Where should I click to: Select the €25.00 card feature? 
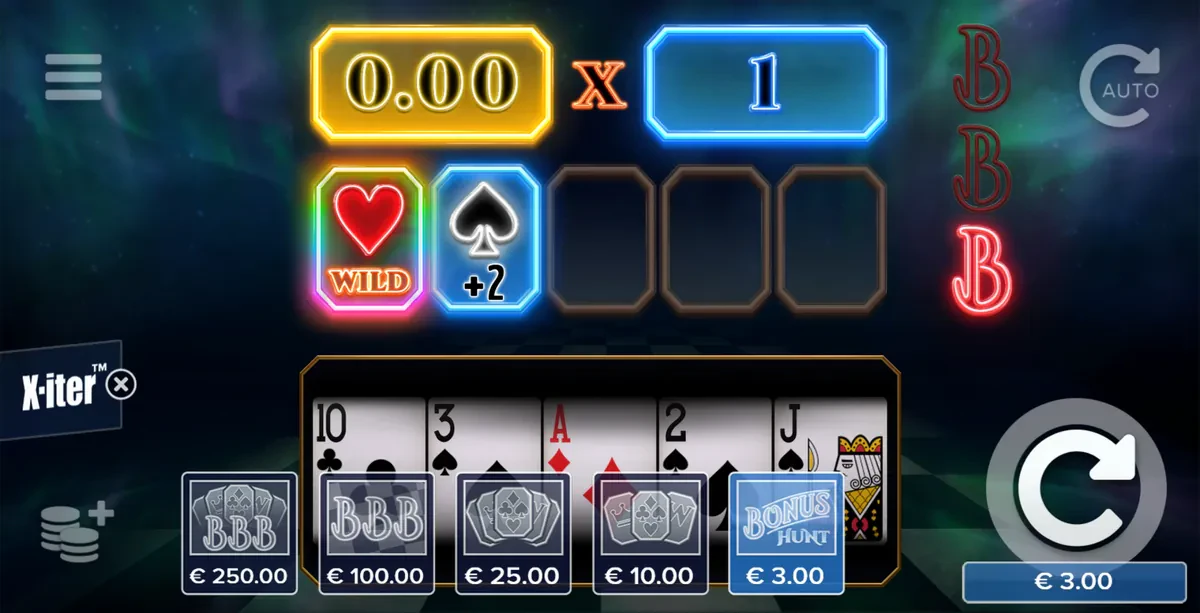pyautogui.click(x=513, y=532)
